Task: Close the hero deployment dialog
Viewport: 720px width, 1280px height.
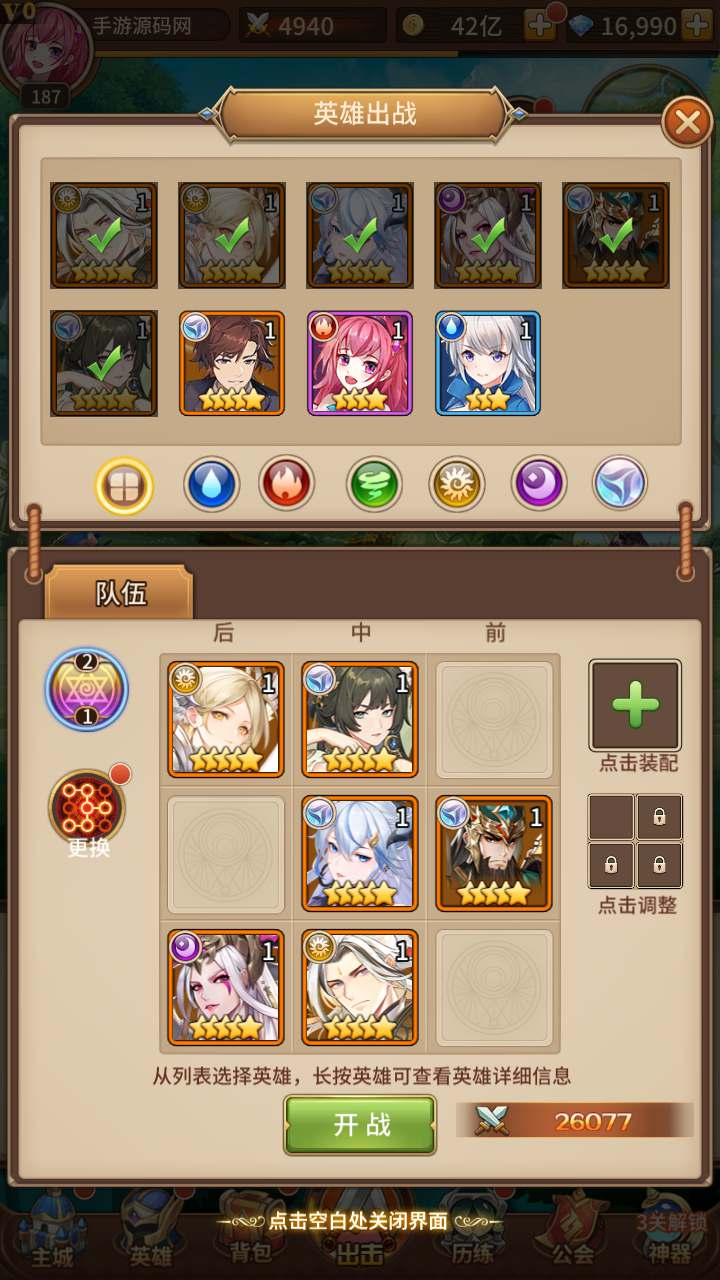Action: tap(687, 122)
